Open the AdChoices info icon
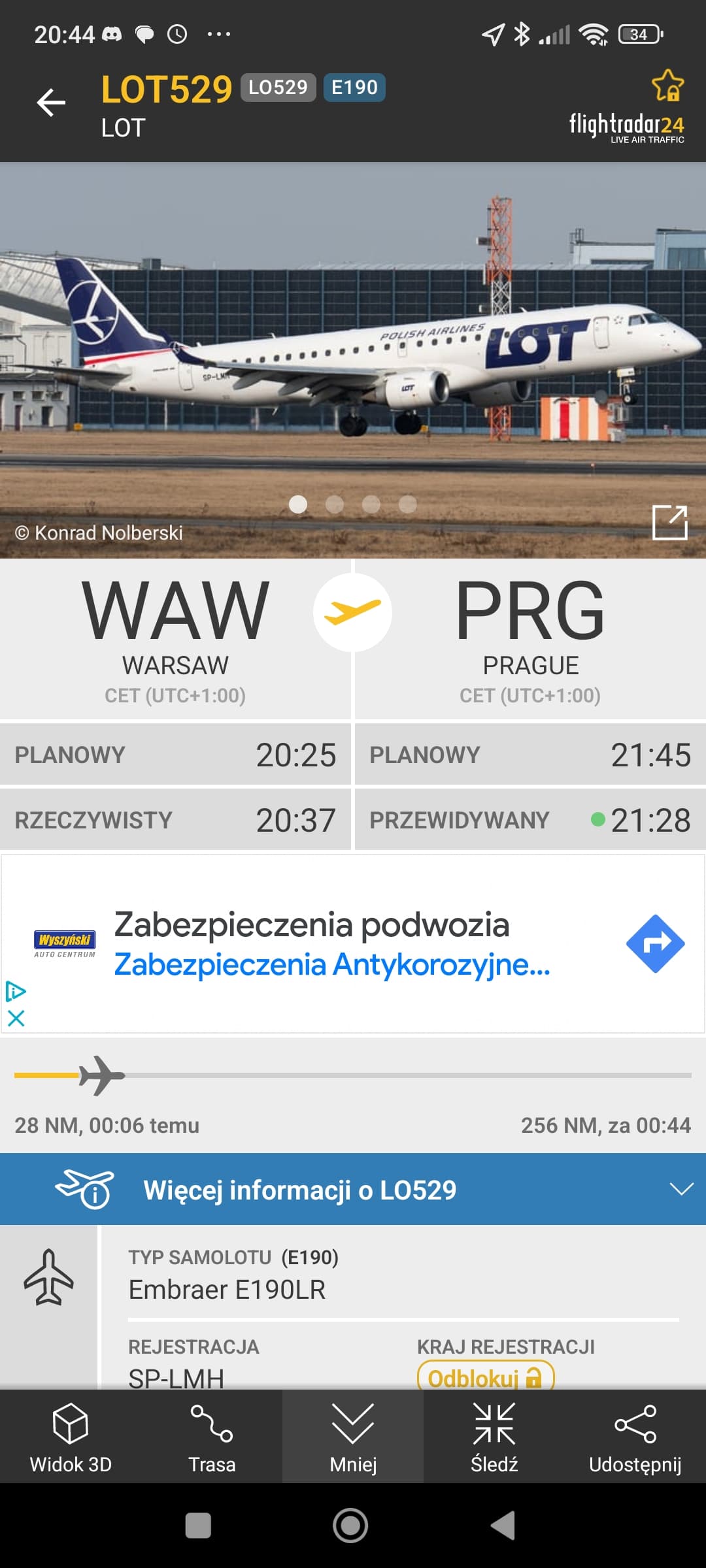 16,992
